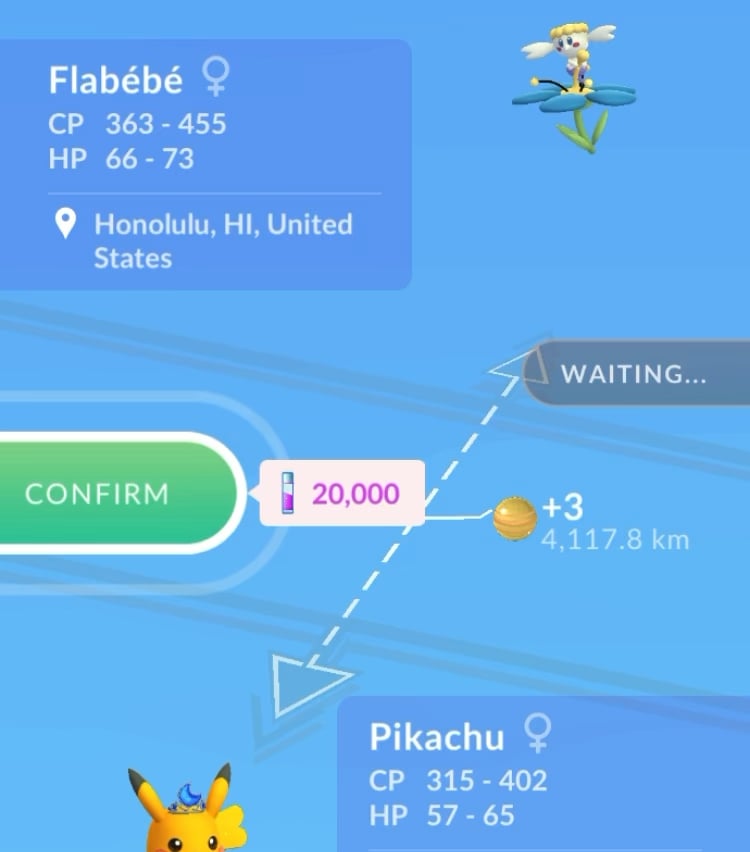750x852 pixels.
Task: Tap the WAITING... status banner
Action: click(x=637, y=375)
